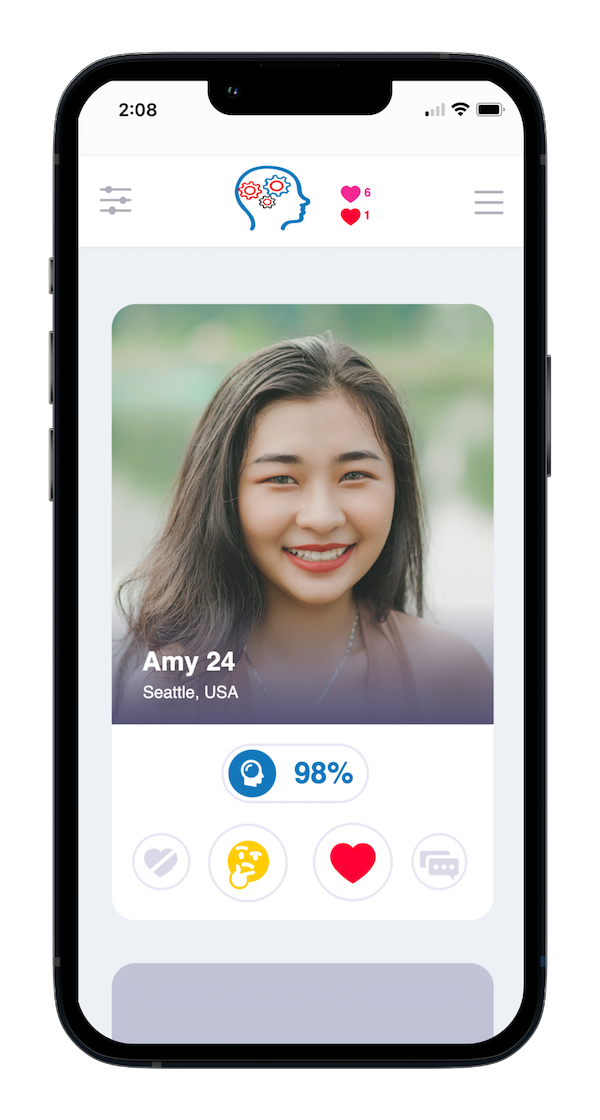Like Amy with the red heart
This screenshot has width=600, height=1120.
click(352, 862)
